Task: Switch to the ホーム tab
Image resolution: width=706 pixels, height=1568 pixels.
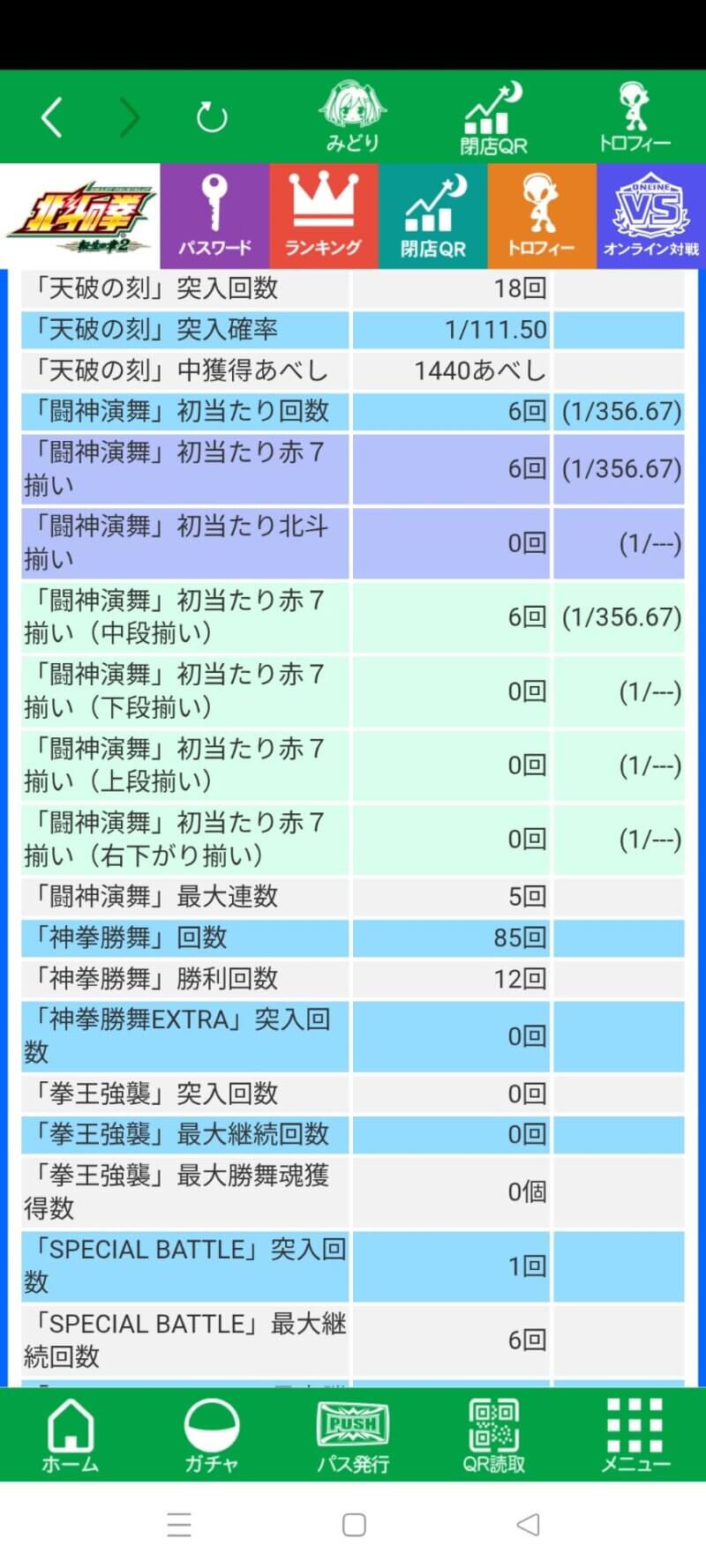Action: pos(70,1435)
